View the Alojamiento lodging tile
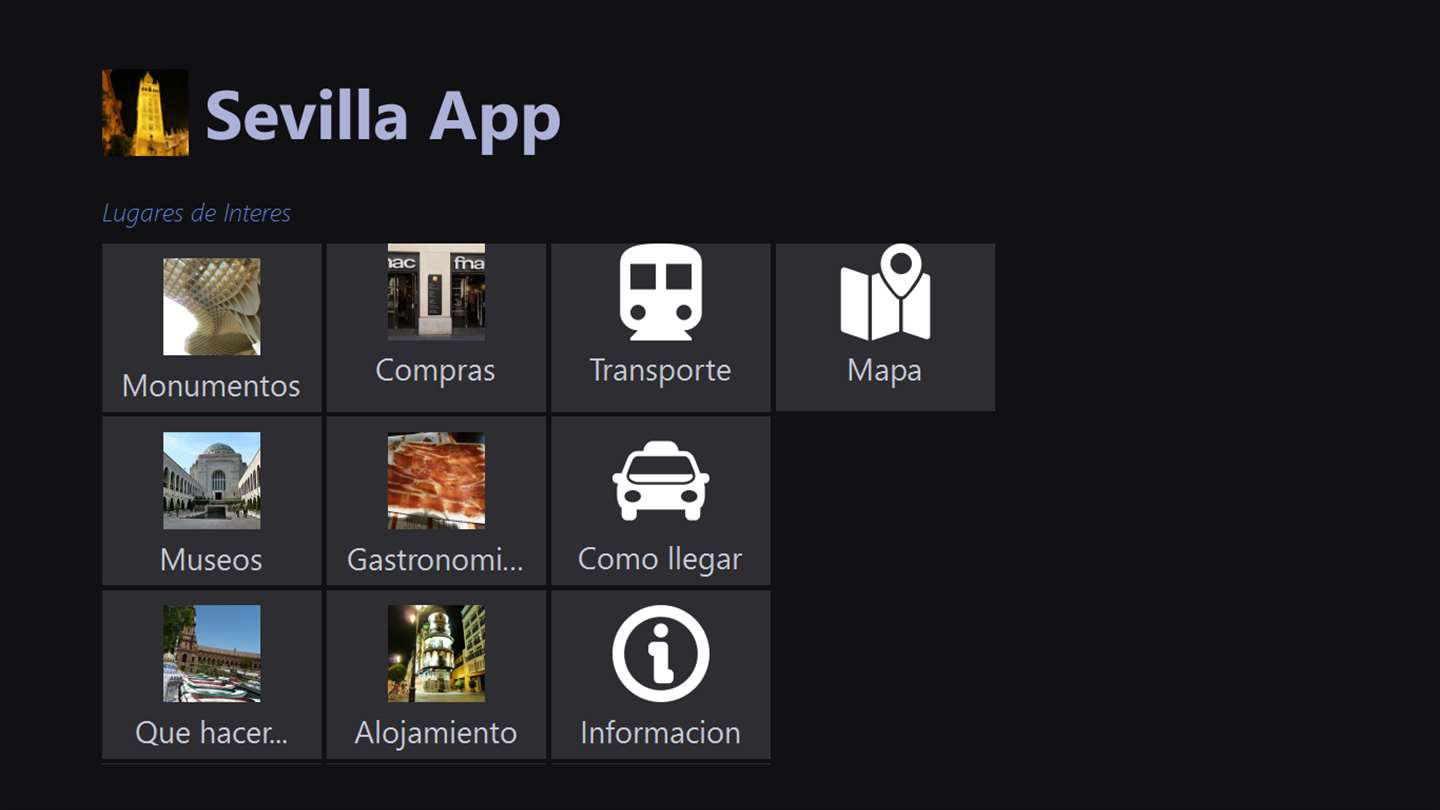The height and width of the screenshot is (810, 1440). pos(436,674)
